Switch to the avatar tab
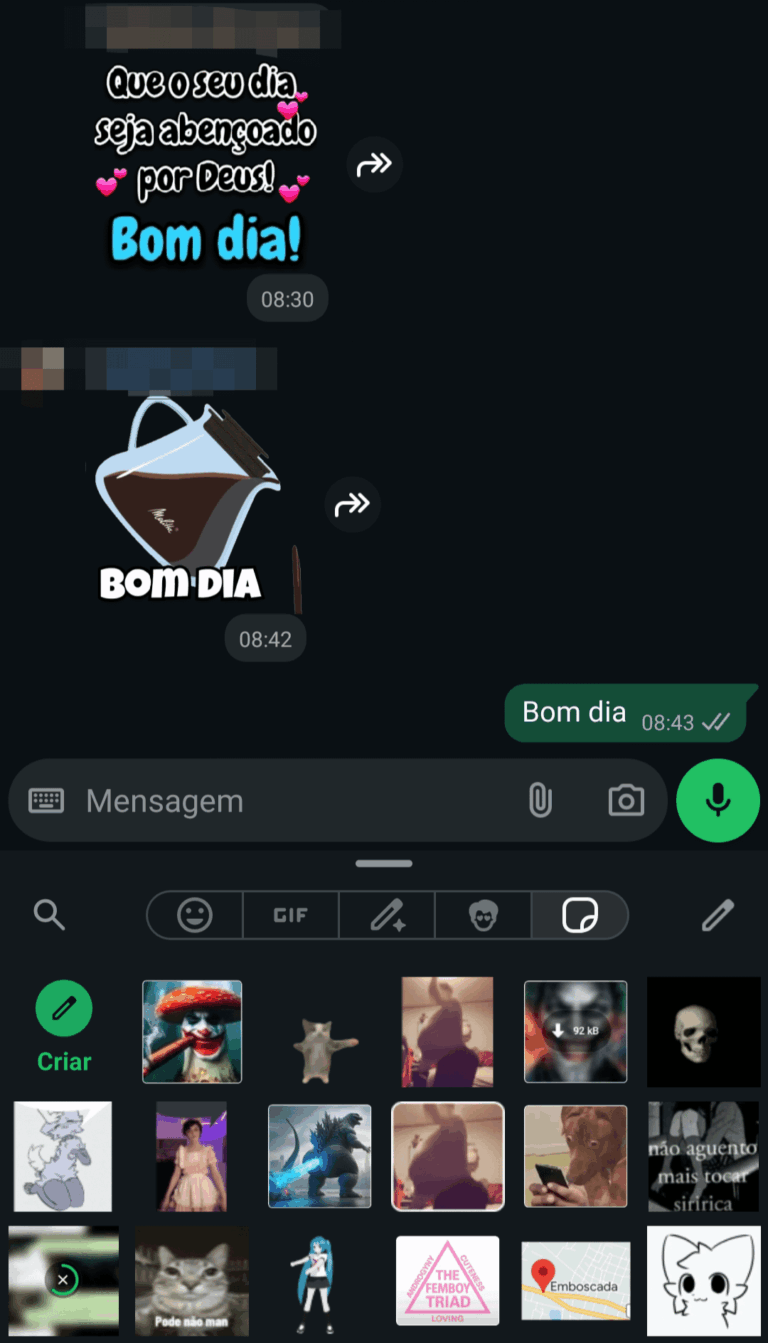This screenshot has height=1343, width=768. (484, 914)
